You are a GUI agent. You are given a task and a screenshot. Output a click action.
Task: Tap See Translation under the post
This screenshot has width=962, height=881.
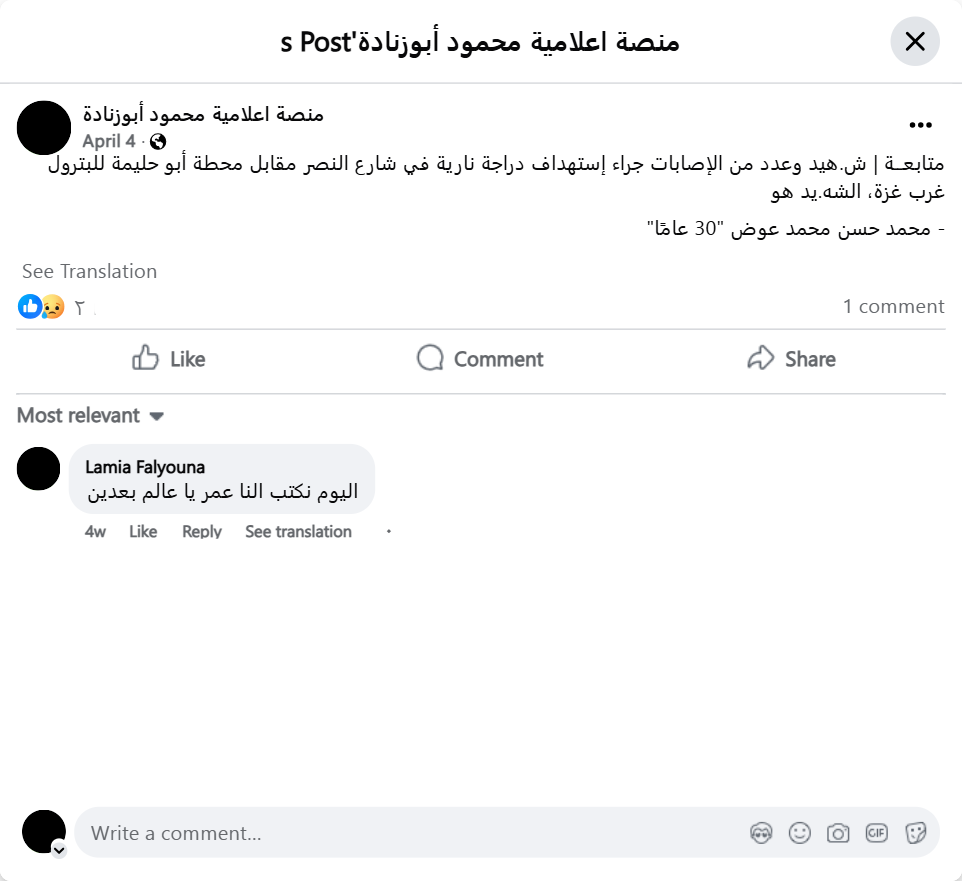point(89,271)
